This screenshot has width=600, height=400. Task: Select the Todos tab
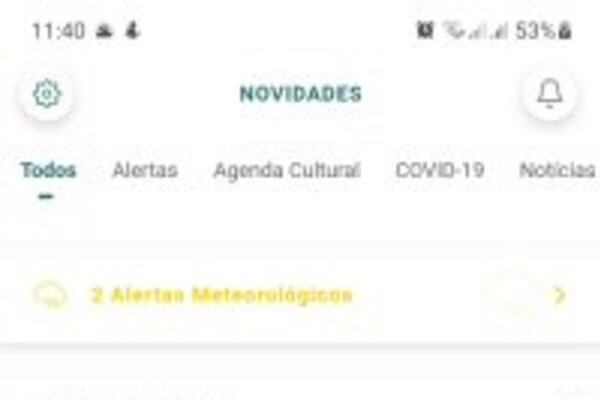(48, 171)
